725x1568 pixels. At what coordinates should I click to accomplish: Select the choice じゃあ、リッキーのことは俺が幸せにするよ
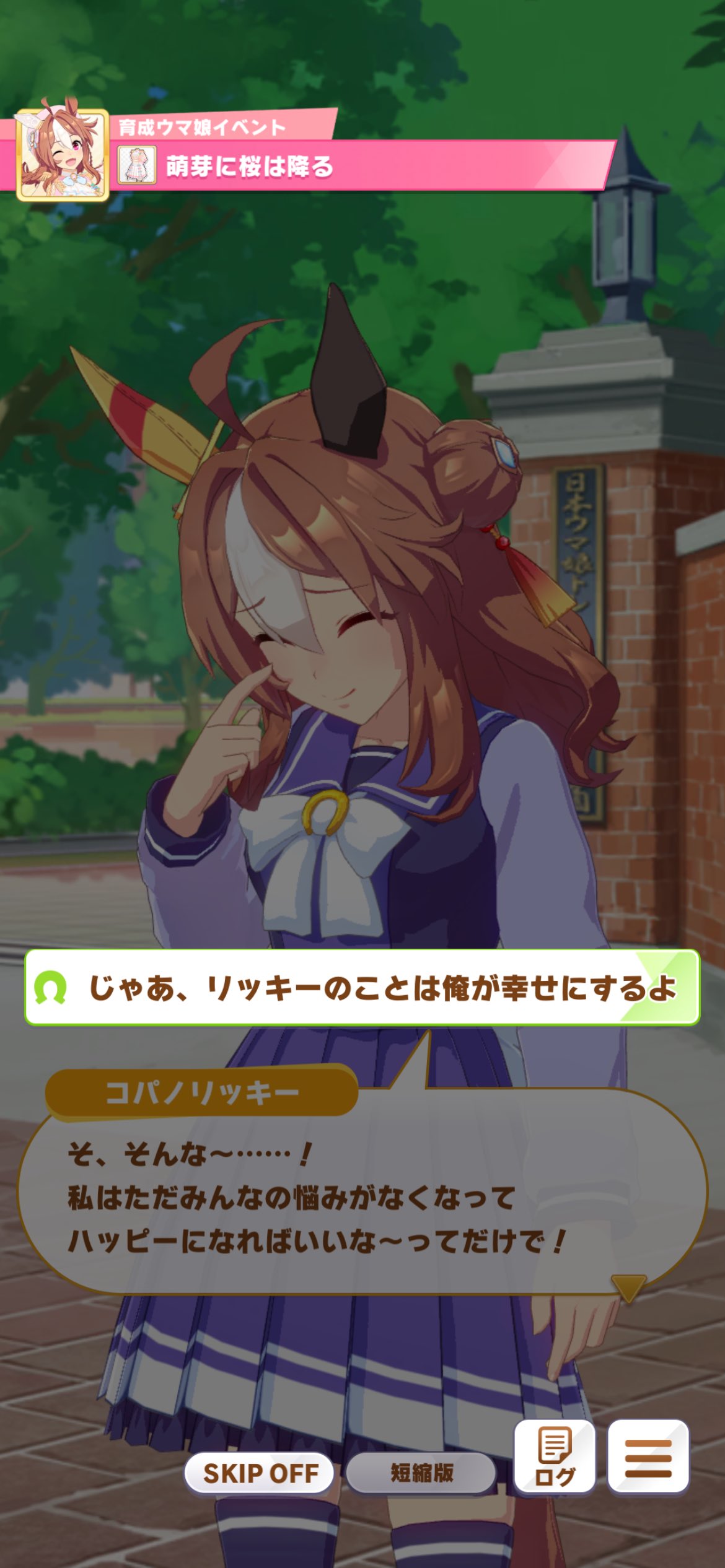pos(362,987)
